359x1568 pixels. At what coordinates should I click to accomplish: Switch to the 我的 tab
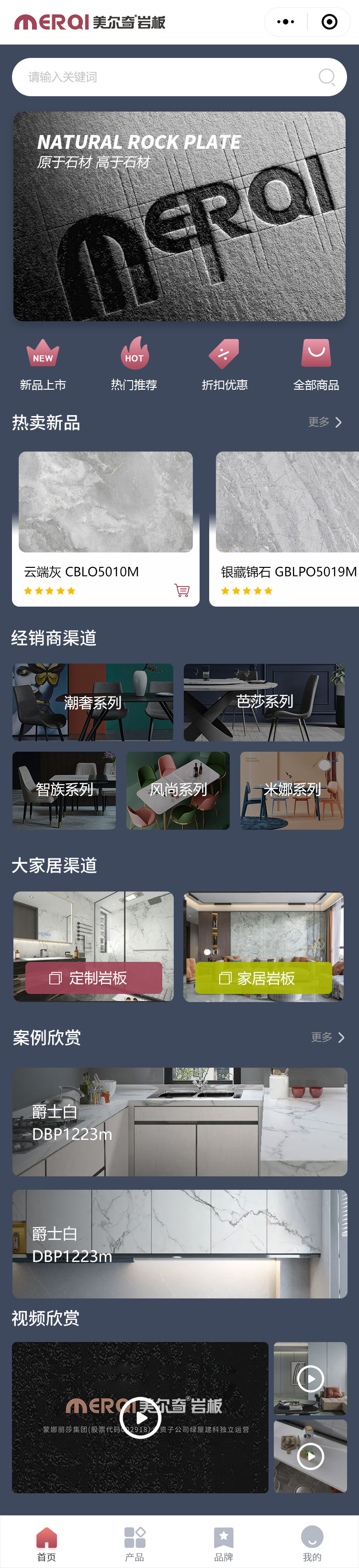(312, 1543)
